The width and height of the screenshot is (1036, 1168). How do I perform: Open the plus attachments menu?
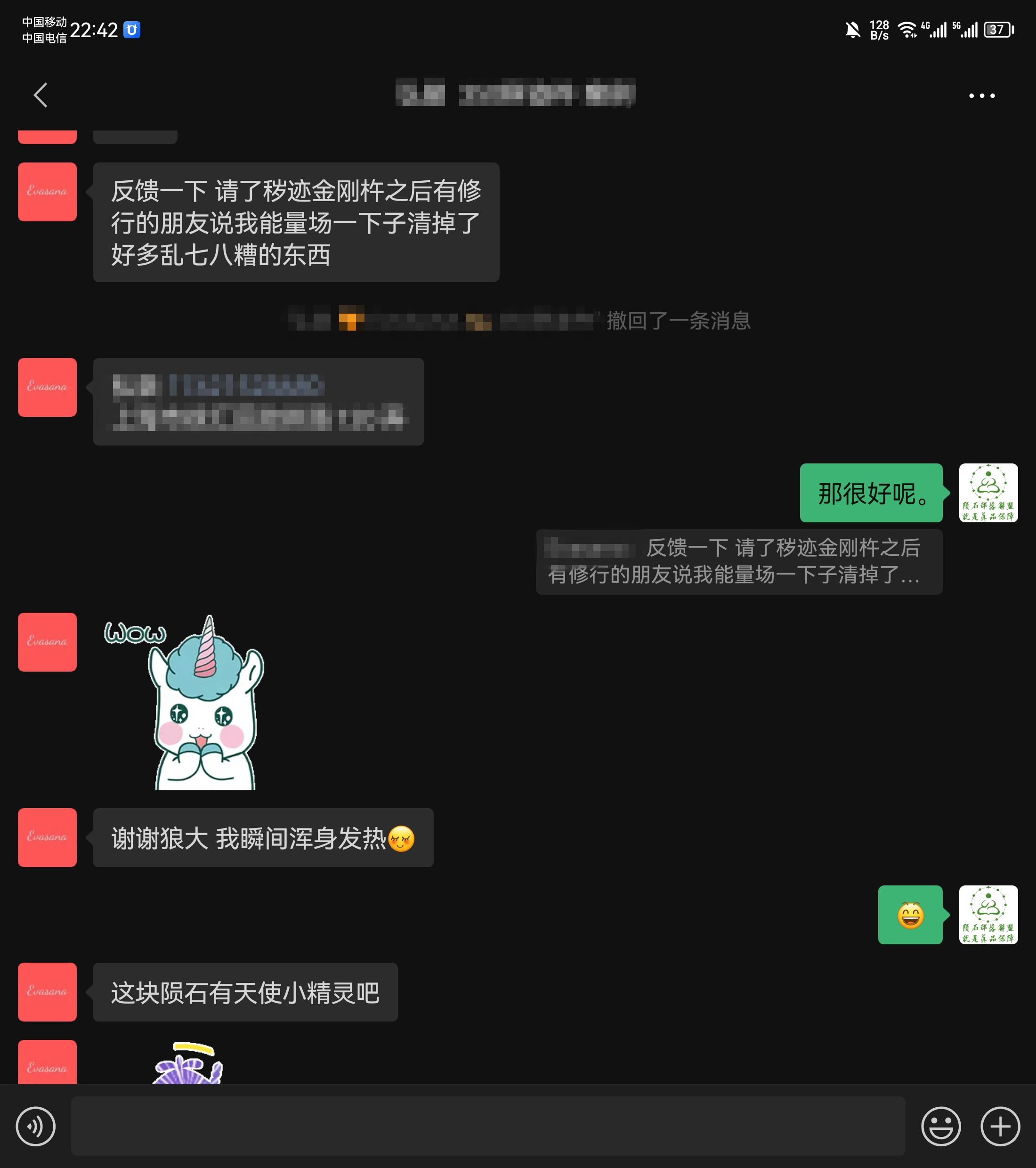point(999,1126)
